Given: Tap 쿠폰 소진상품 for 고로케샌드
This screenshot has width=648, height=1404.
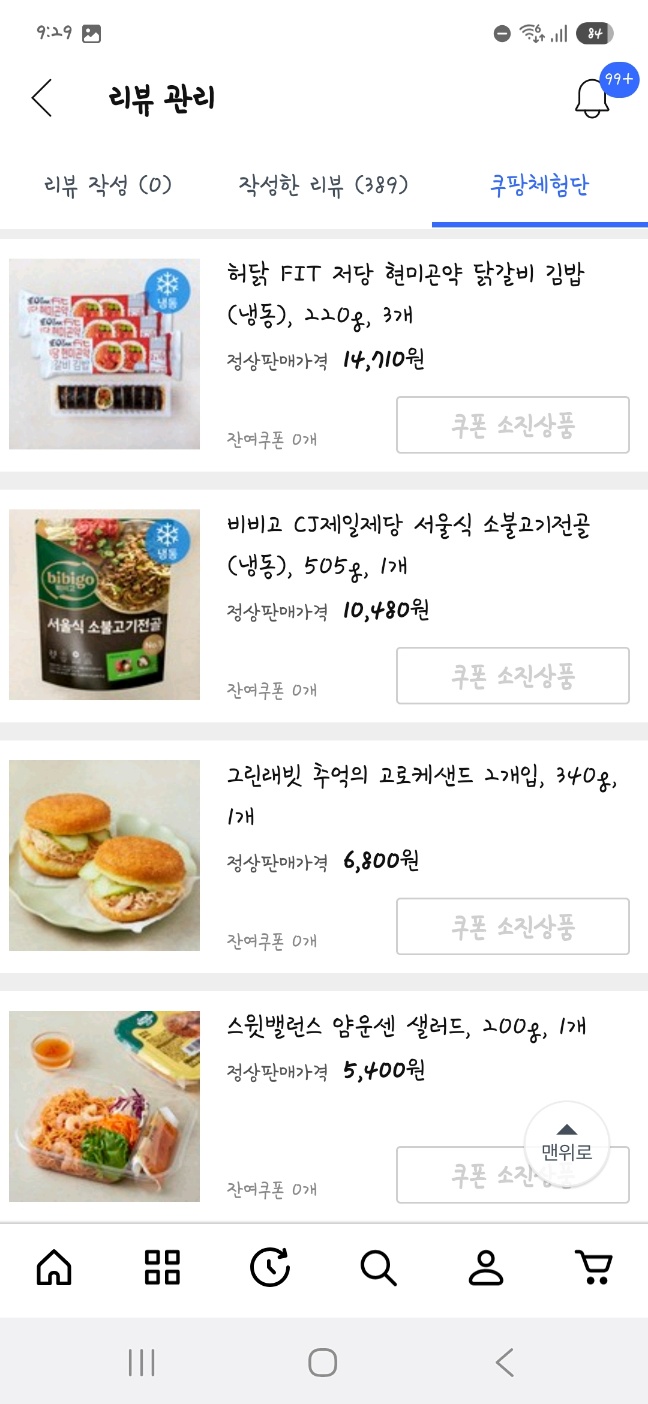Looking at the screenshot, I should pyautogui.click(x=513, y=926).
